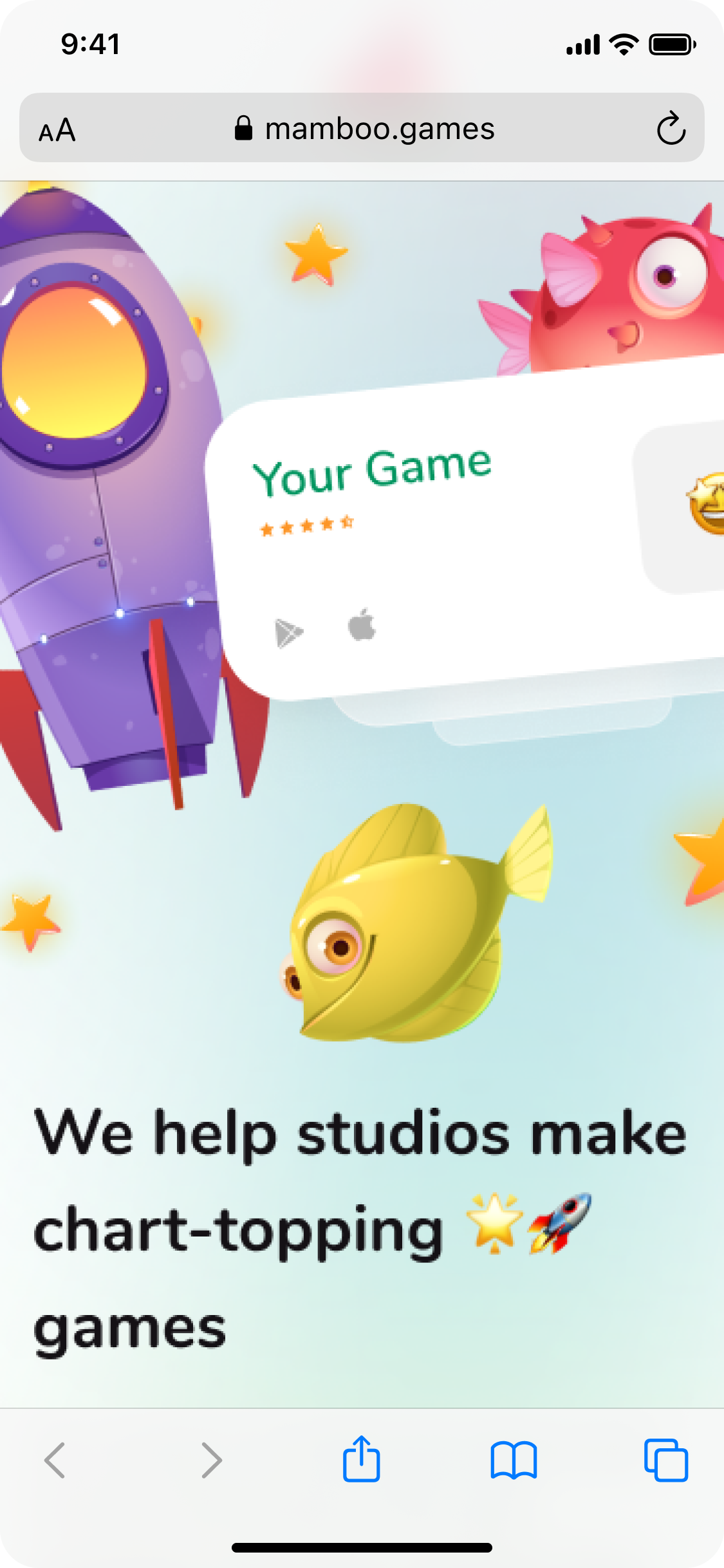Show all open tabs

tap(666, 1460)
